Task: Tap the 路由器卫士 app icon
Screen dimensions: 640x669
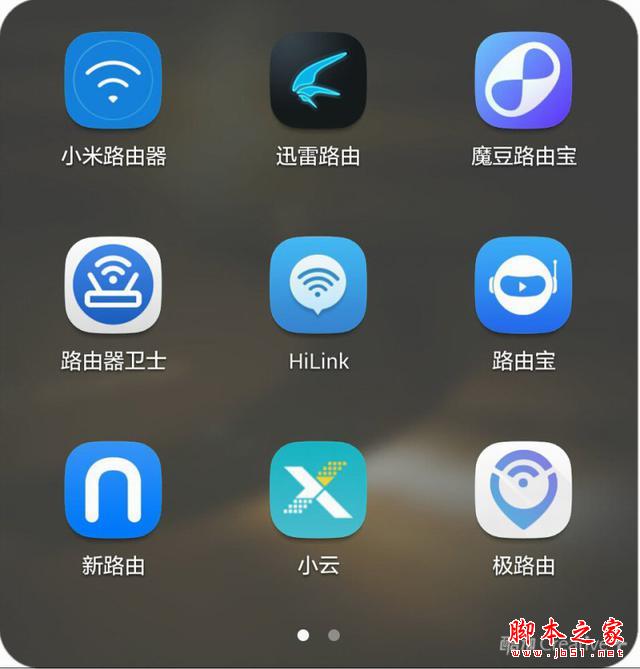Action: coord(113,285)
